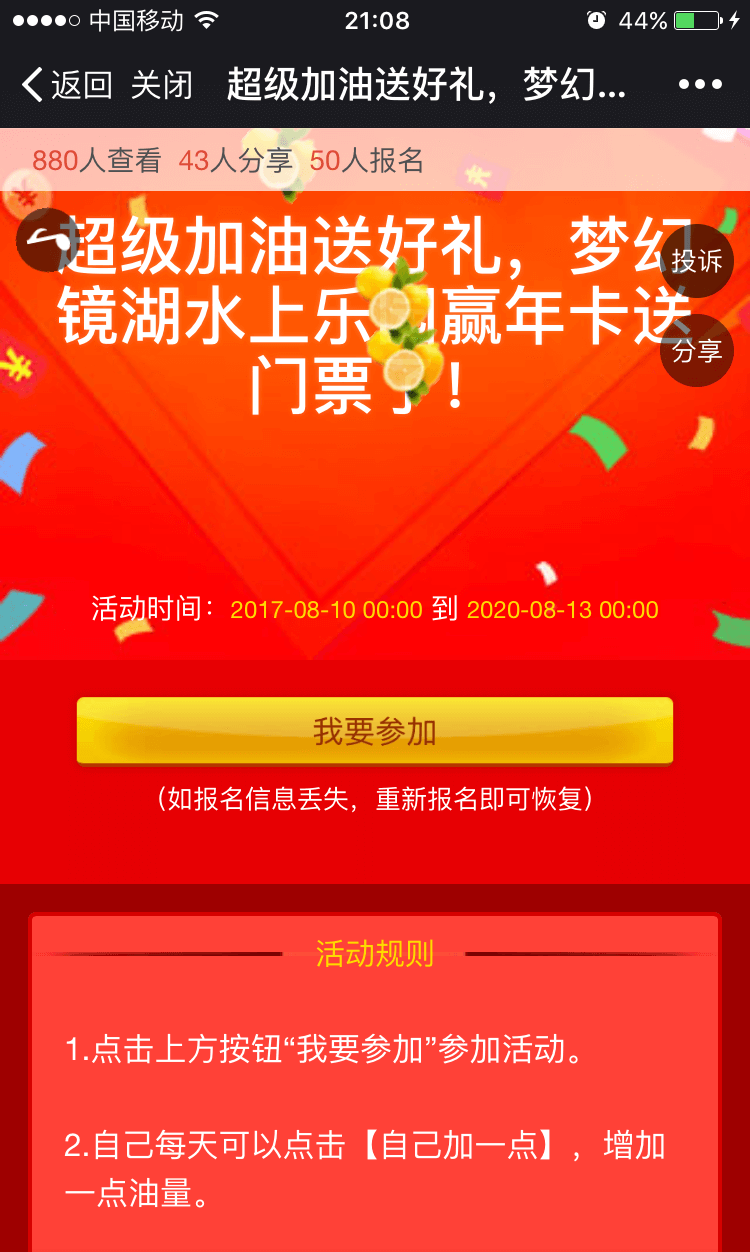Tap the round music icon at top left
Screen dimensions: 750x1252
pos(47,240)
